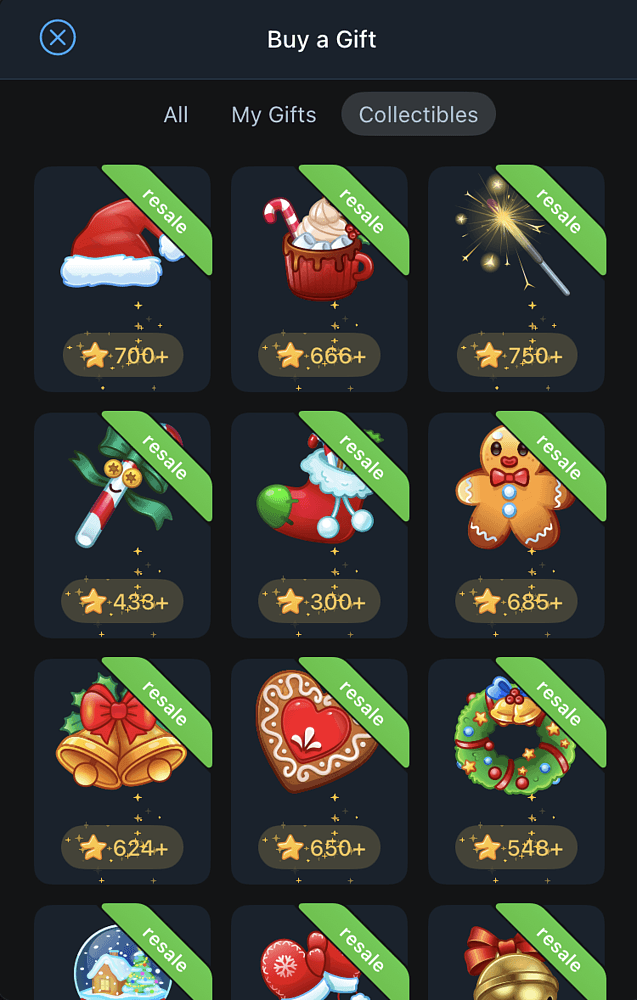637x1000 pixels.
Task: Switch to the All tab
Action: 176,115
